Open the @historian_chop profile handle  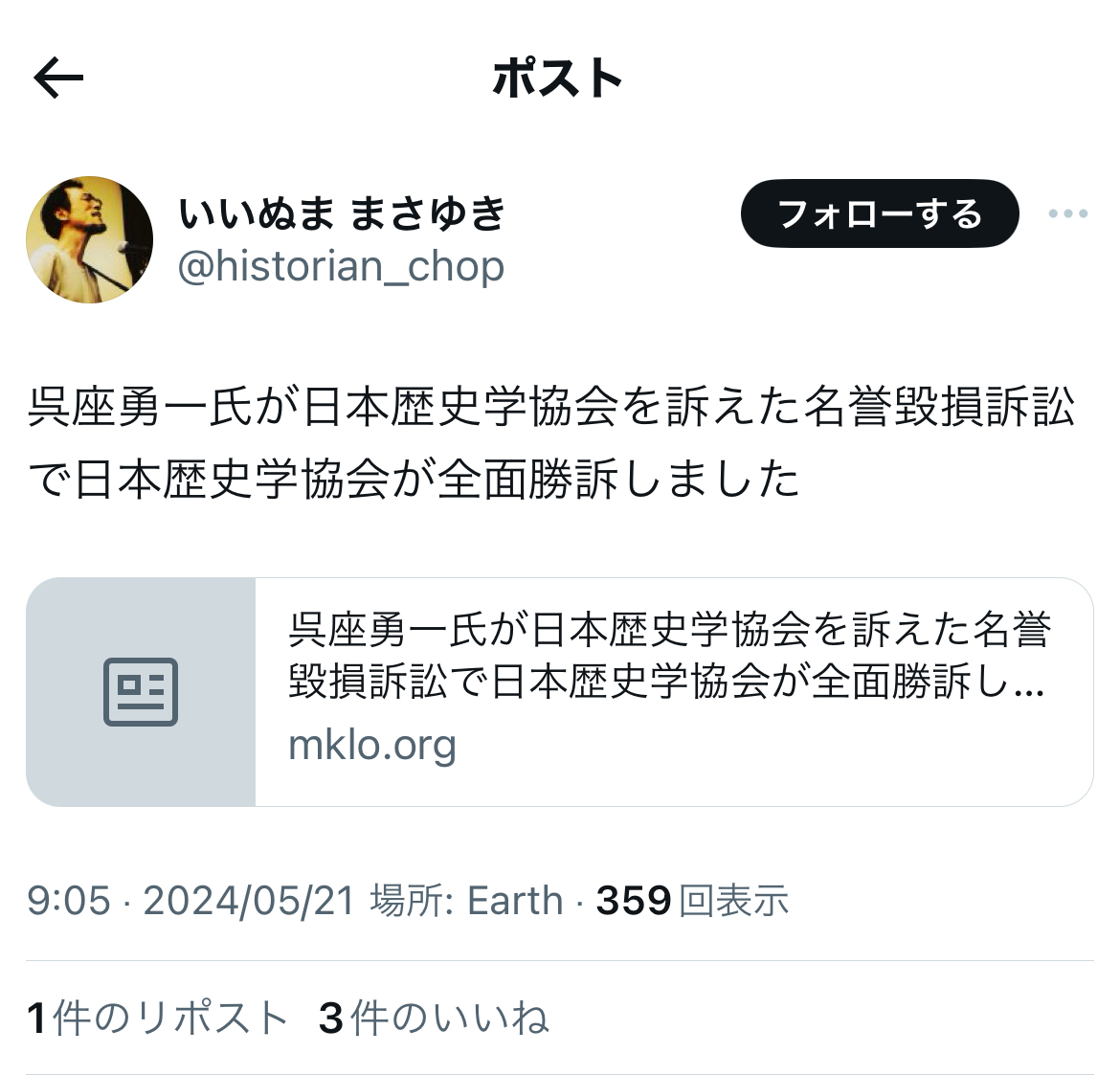pyautogui.click(x=341, y=266)
